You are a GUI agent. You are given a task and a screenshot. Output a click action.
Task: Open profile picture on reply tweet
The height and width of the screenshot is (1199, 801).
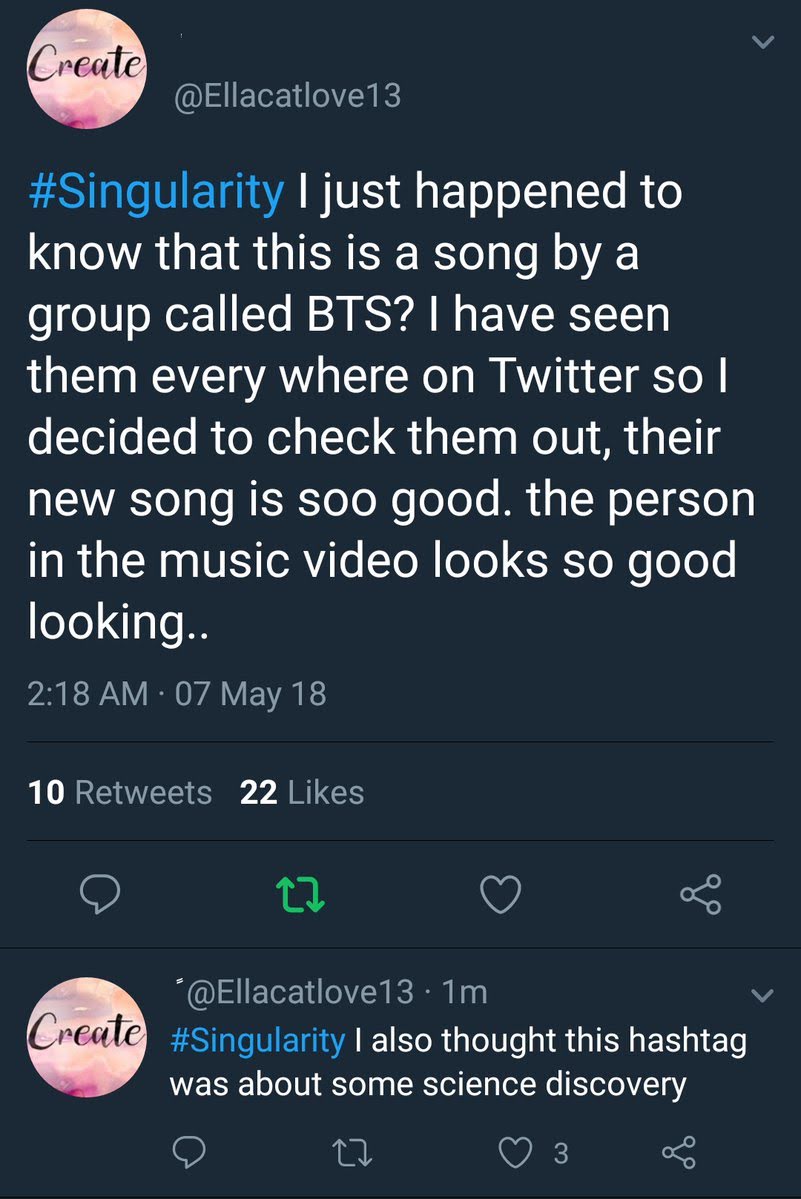click(x=87, y=1037)
